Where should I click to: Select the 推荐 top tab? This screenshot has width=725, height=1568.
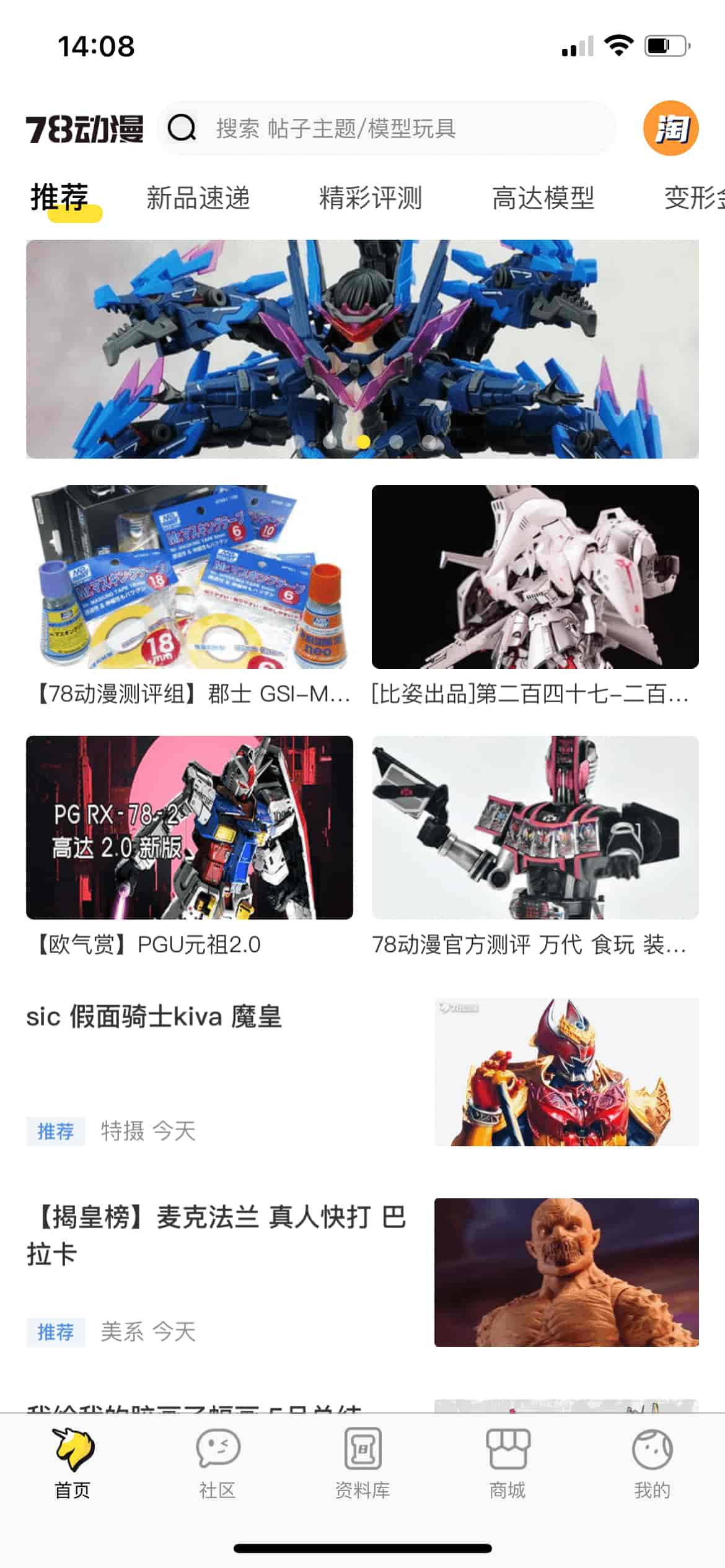[x=60, y=198]
